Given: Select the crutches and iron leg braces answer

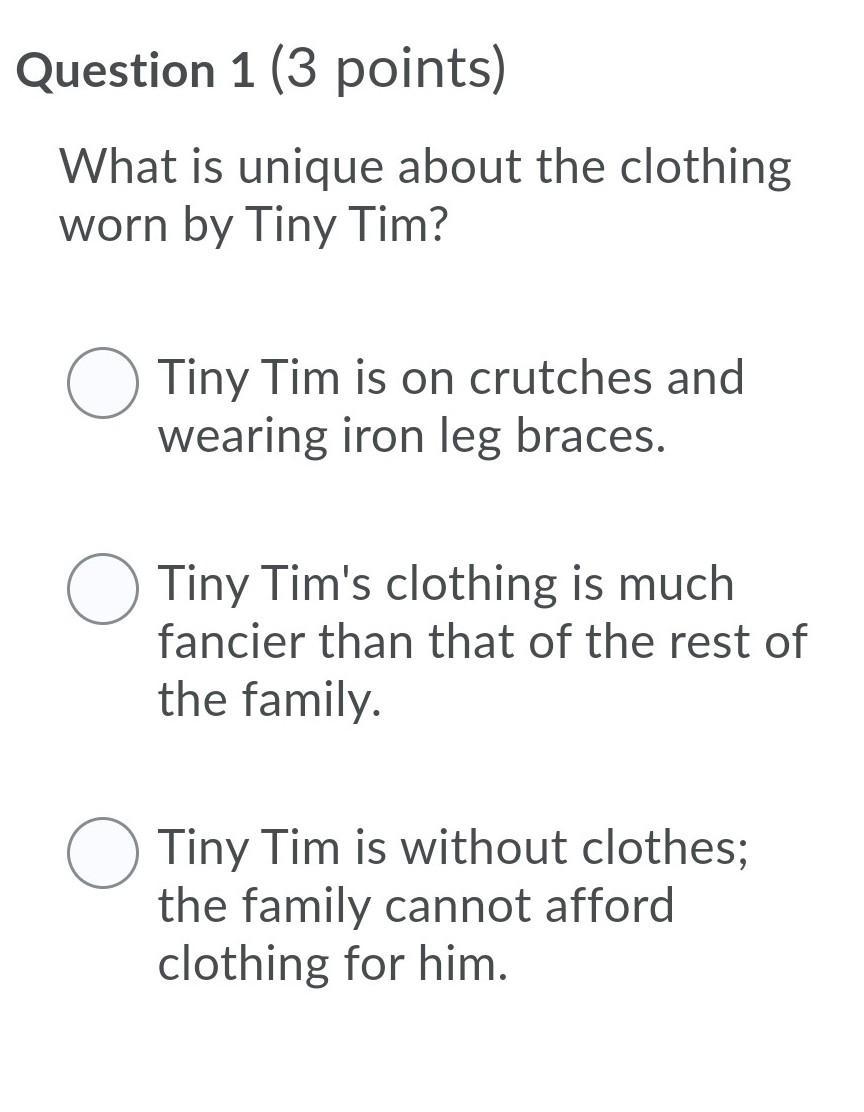Looking at the screenshot, I should pos(103,383).
